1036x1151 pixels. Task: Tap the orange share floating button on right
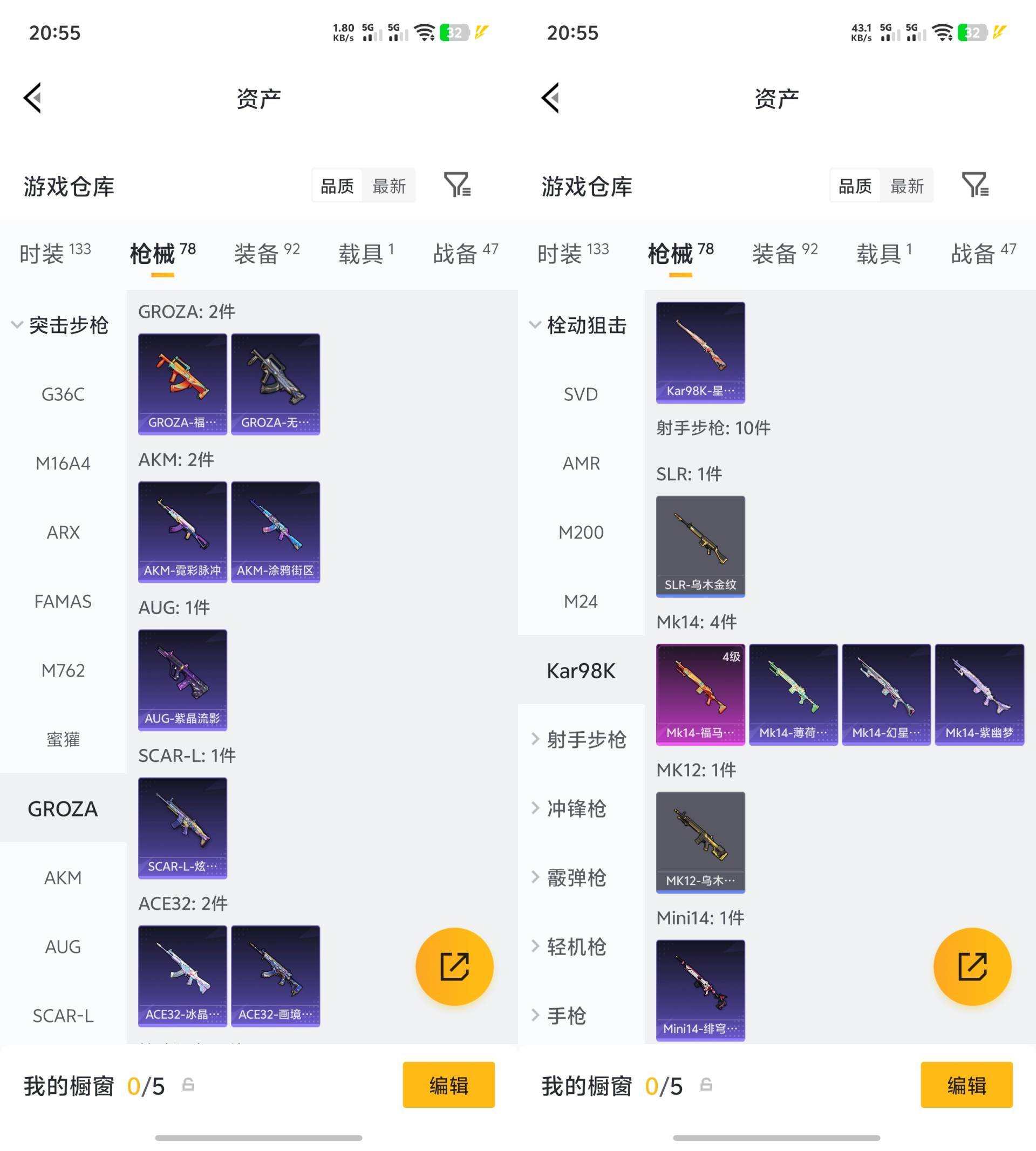click(972, 966)
